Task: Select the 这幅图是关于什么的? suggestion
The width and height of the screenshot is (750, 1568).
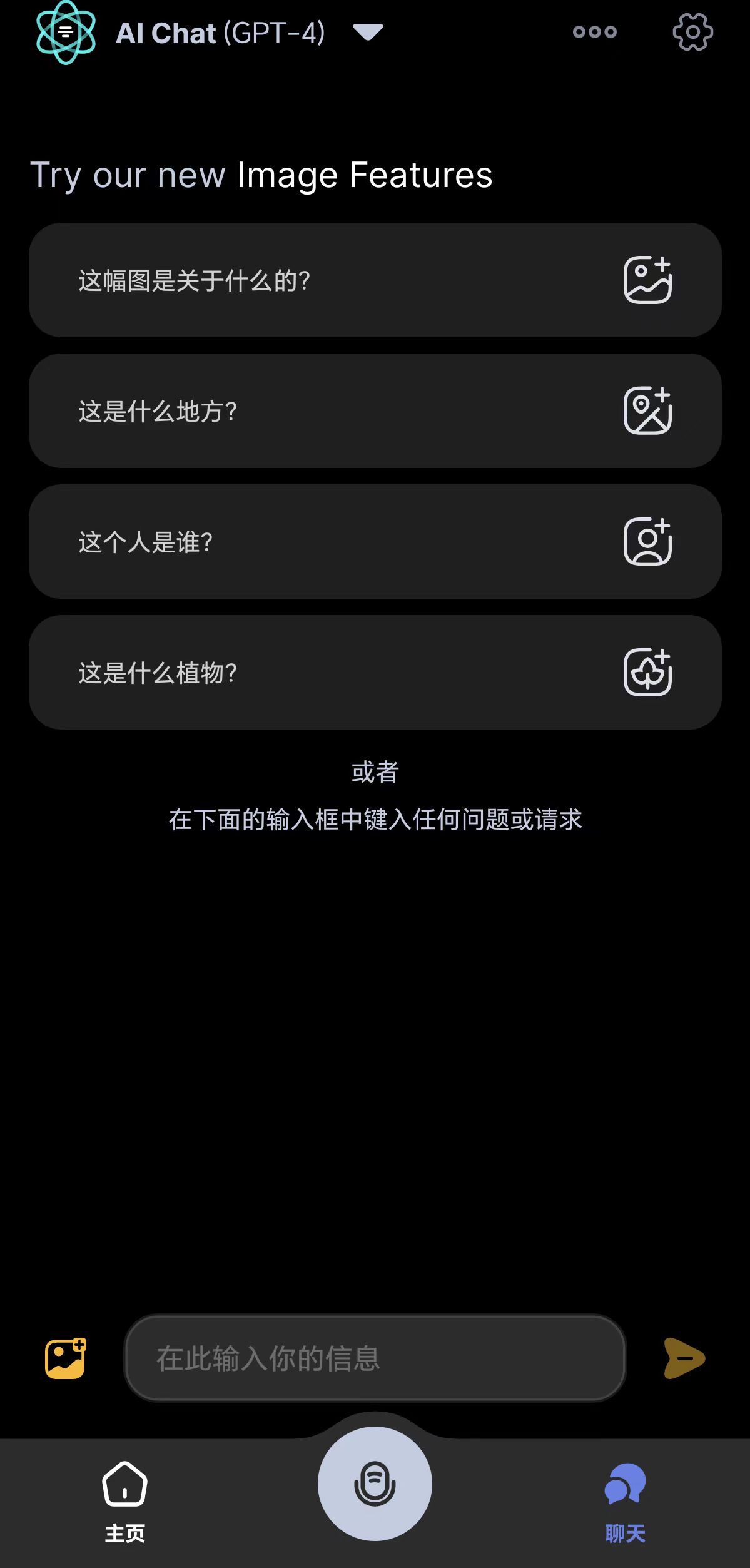Action: (x=375, y=280)
